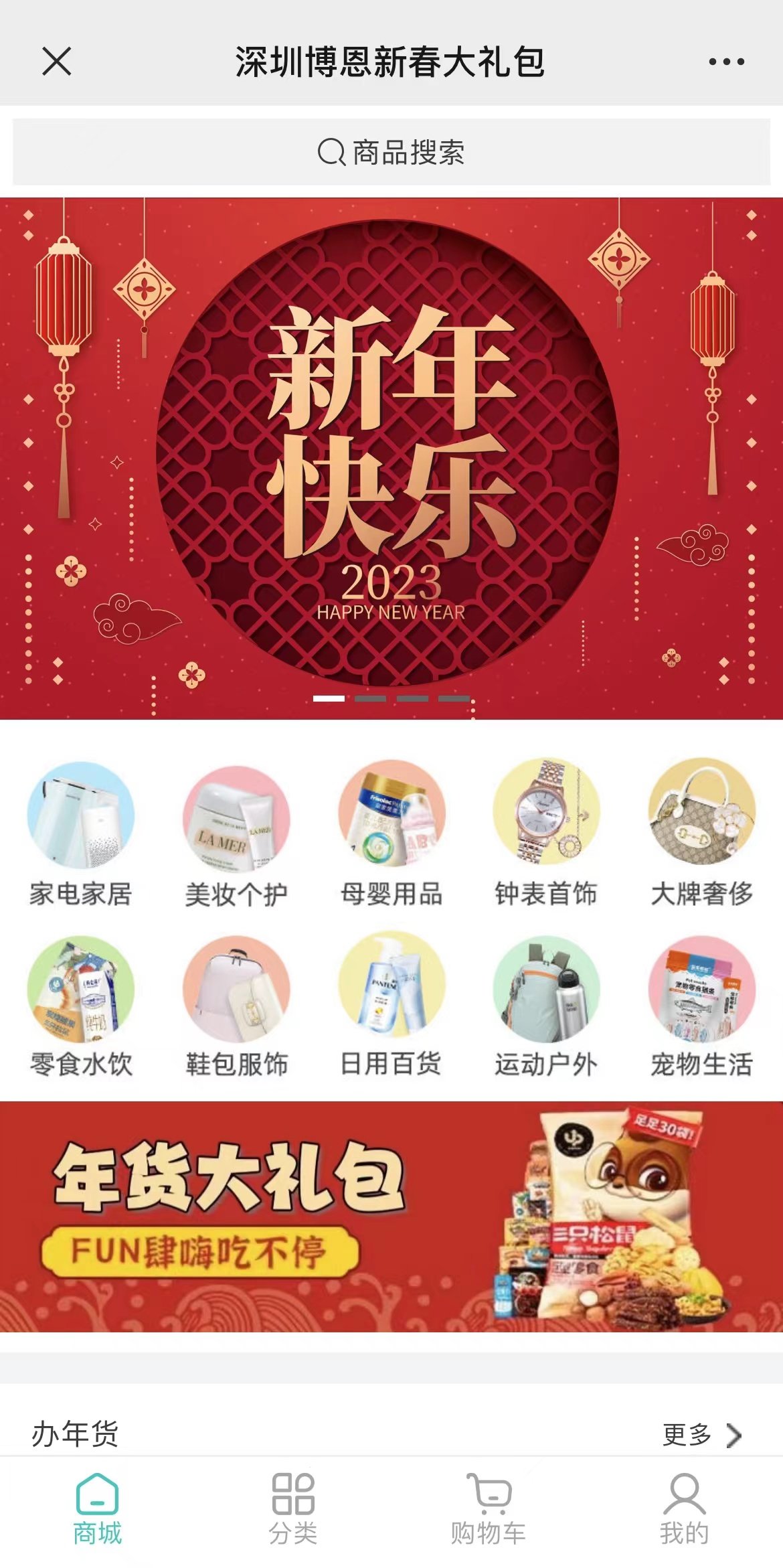Open the 日用百货 category
783x1568 pixels.
(391, 1004)
